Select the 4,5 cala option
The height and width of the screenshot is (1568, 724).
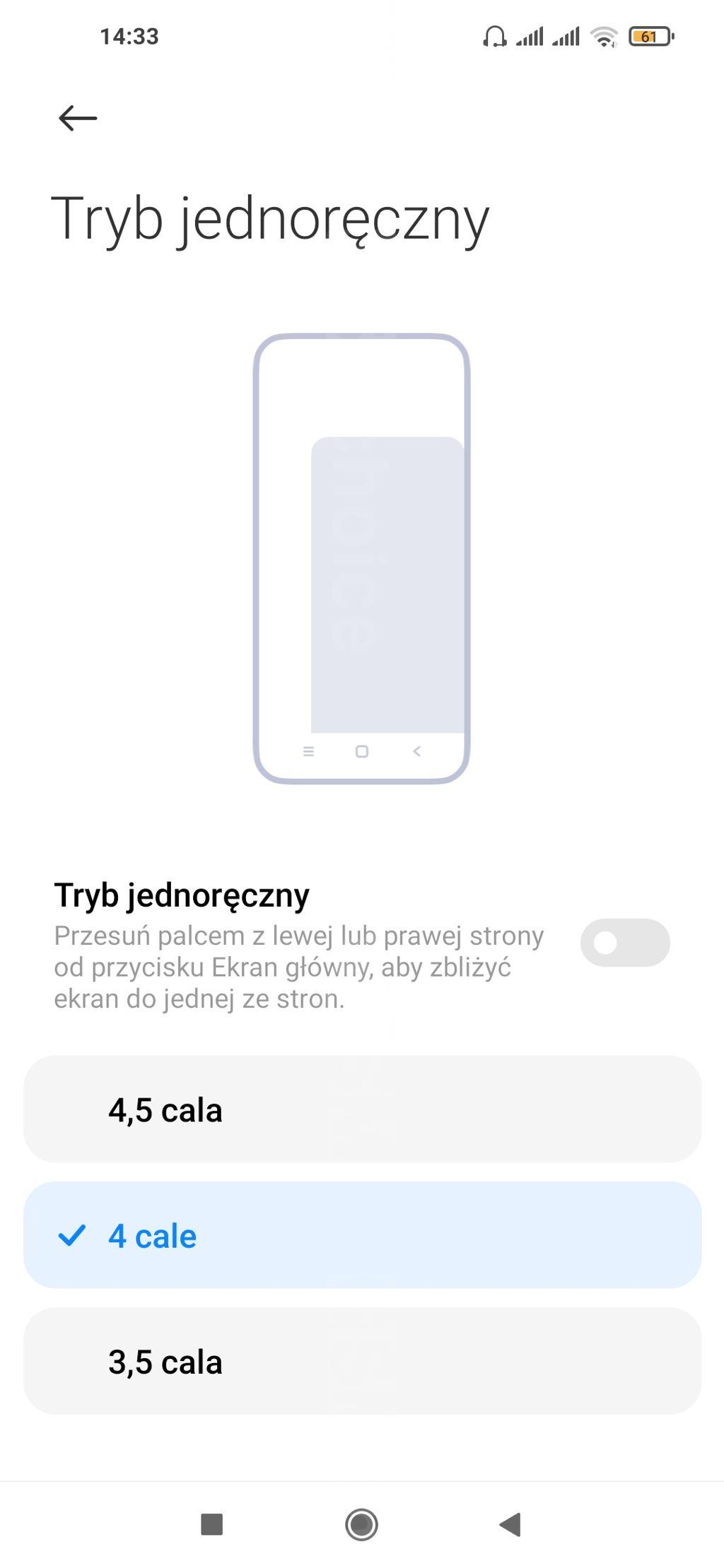(x=362, y=1109)
